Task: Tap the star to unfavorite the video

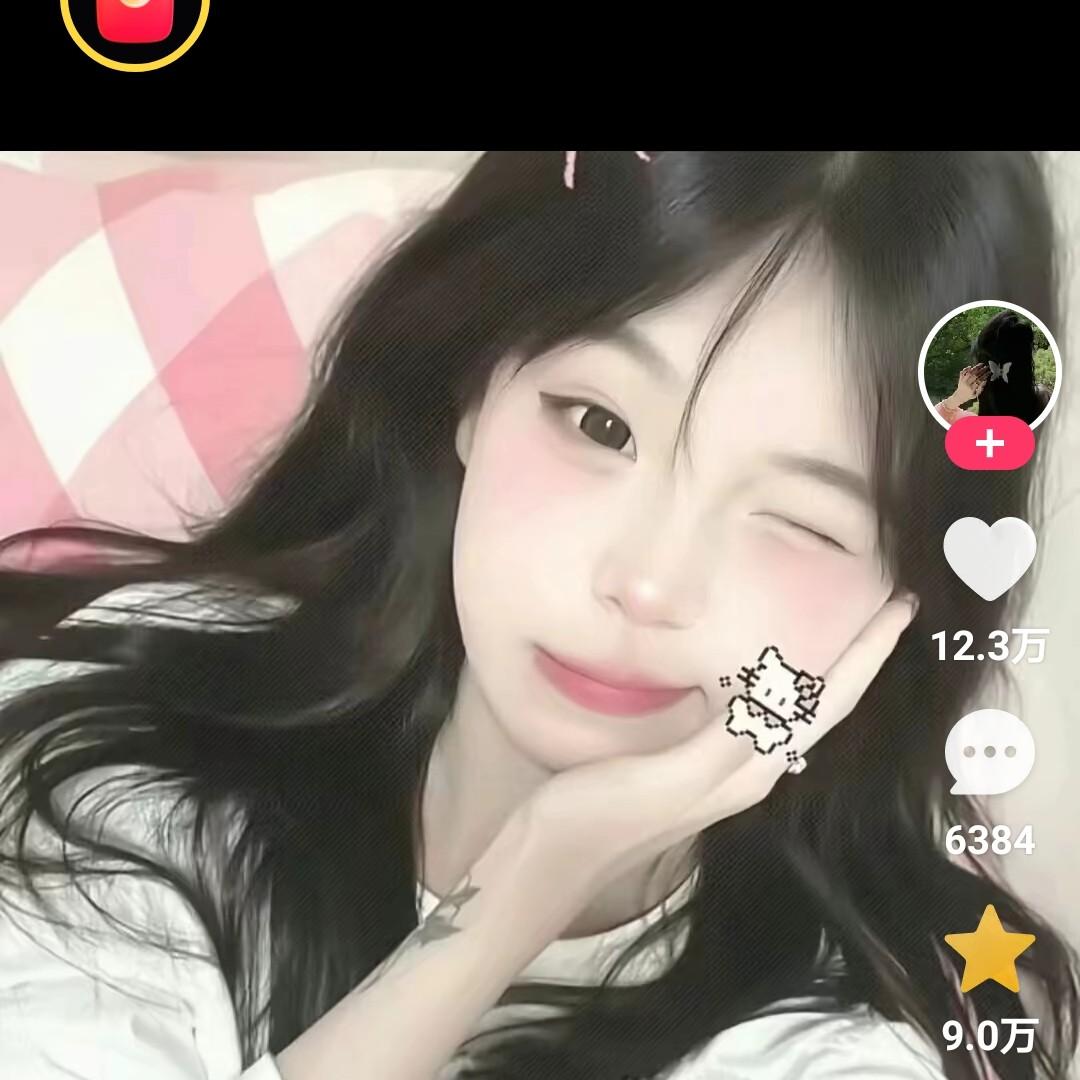Action: point(990,948)
